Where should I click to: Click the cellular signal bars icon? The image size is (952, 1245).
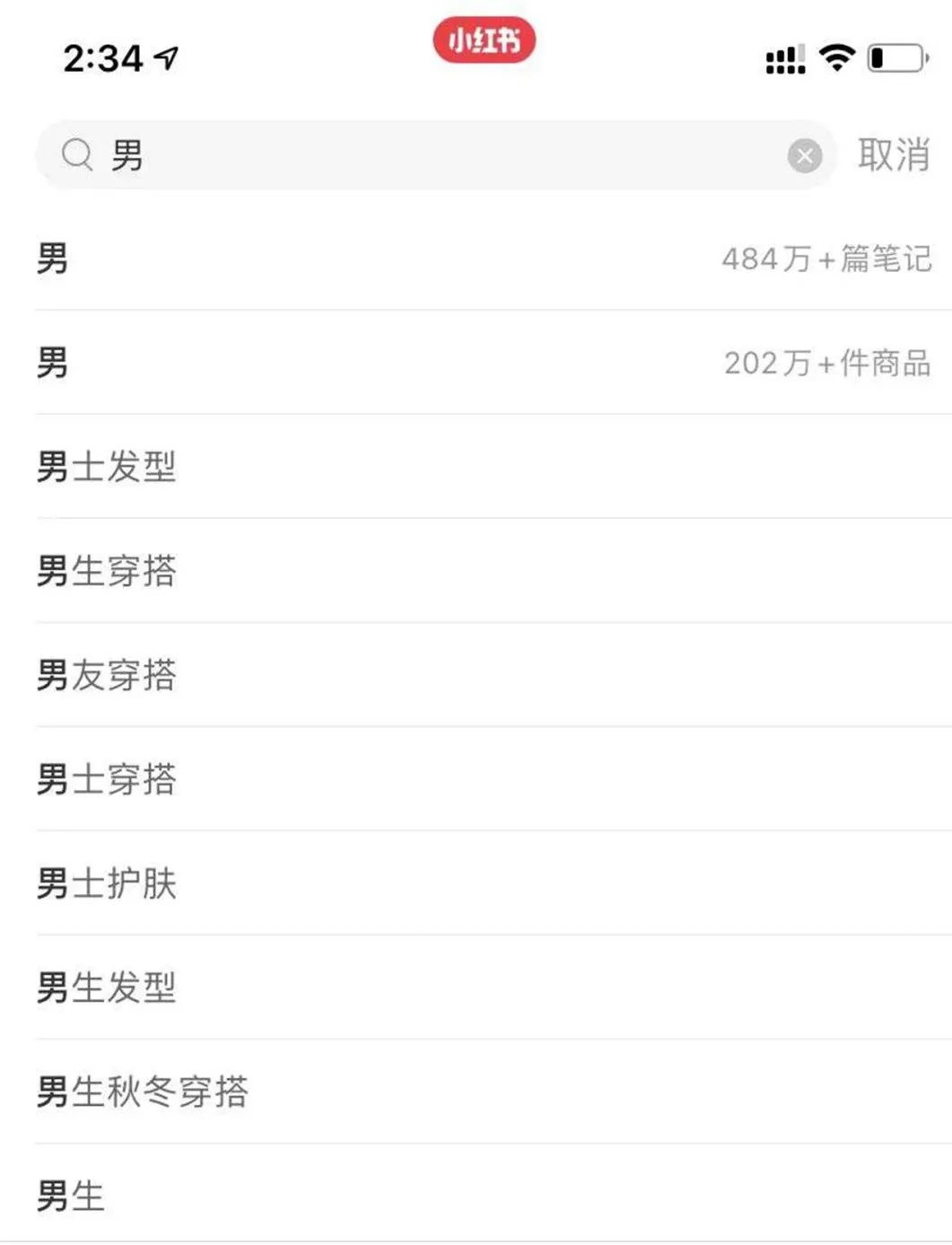782,58
